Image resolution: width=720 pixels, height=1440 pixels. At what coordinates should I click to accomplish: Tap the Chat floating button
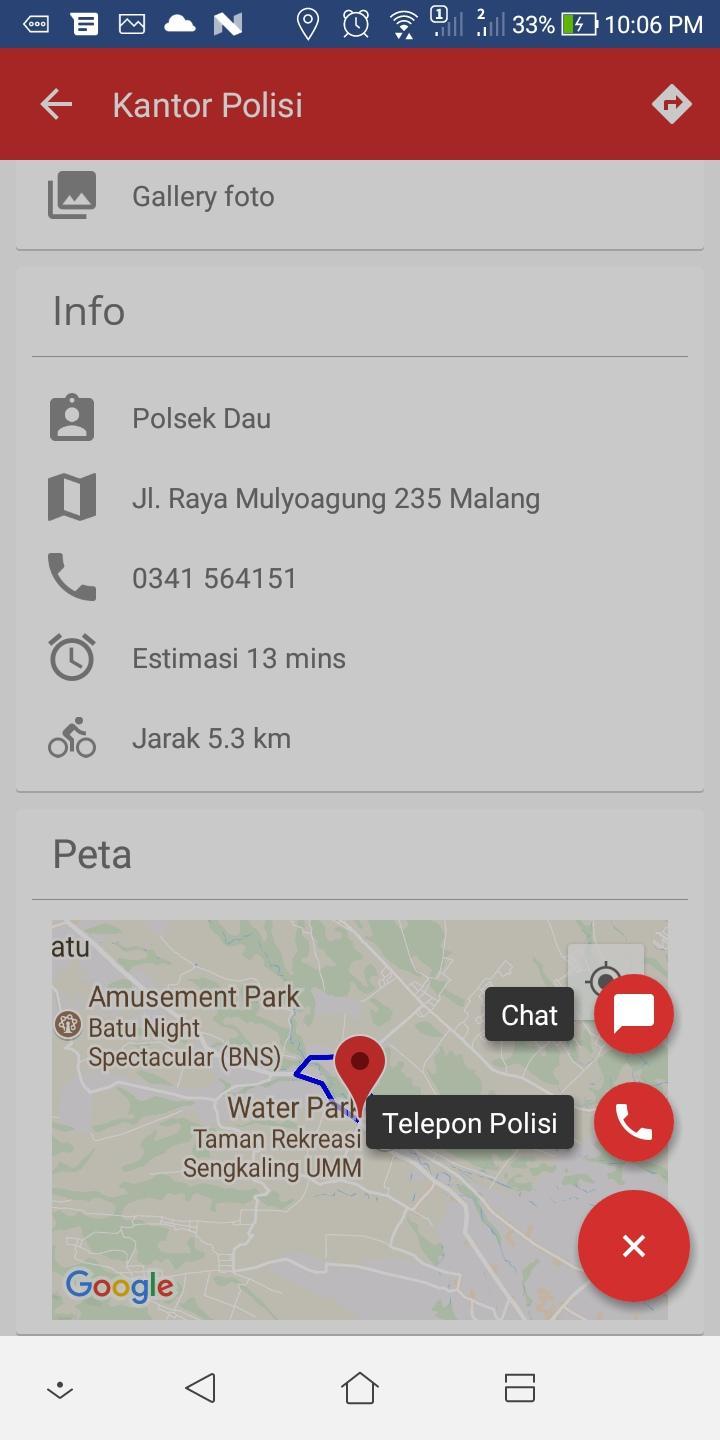[x=633, y=1014]
